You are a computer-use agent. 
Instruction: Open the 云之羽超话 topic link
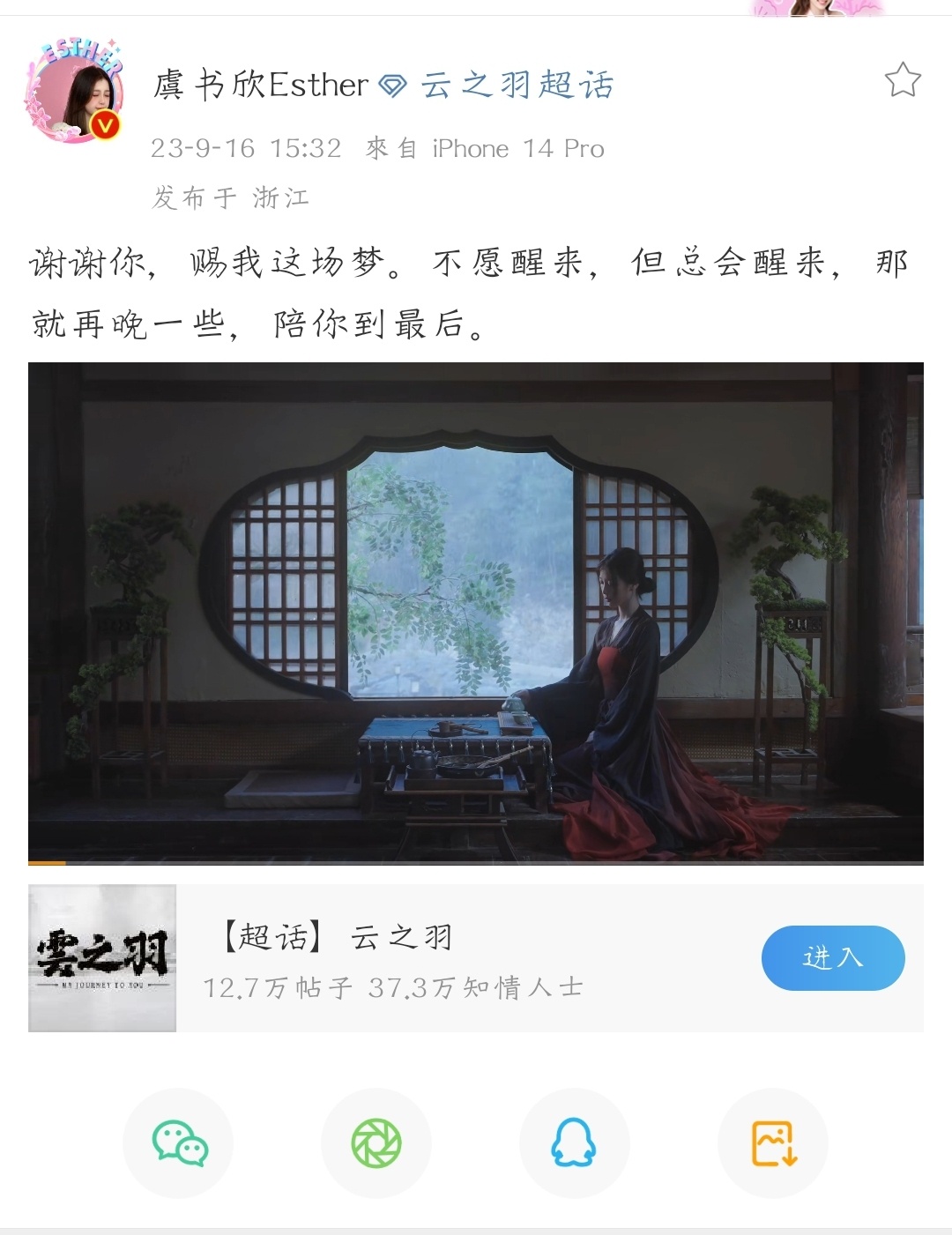coord(516,86)
